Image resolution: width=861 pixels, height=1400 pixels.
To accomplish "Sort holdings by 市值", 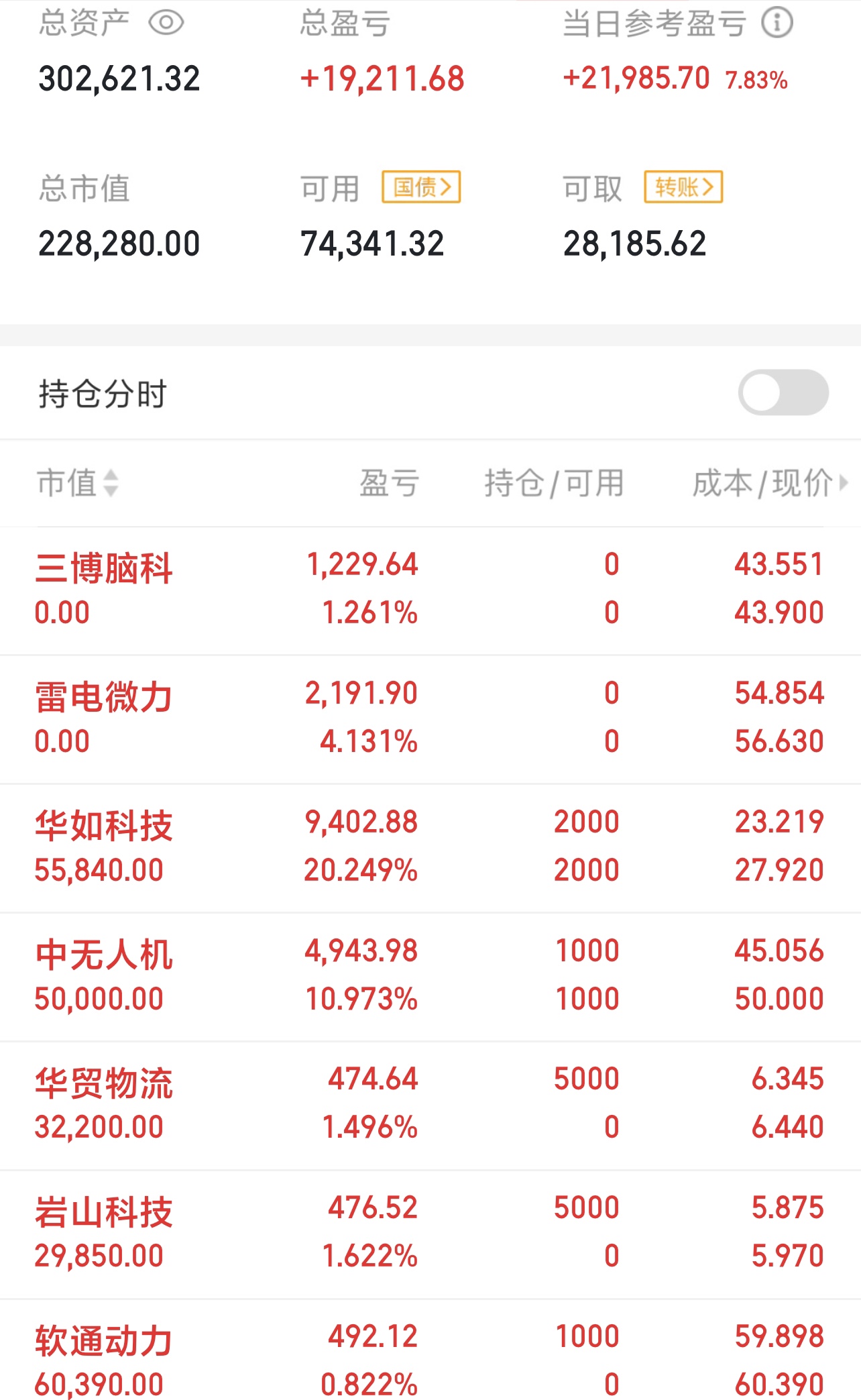I will (x=77, y=483).
